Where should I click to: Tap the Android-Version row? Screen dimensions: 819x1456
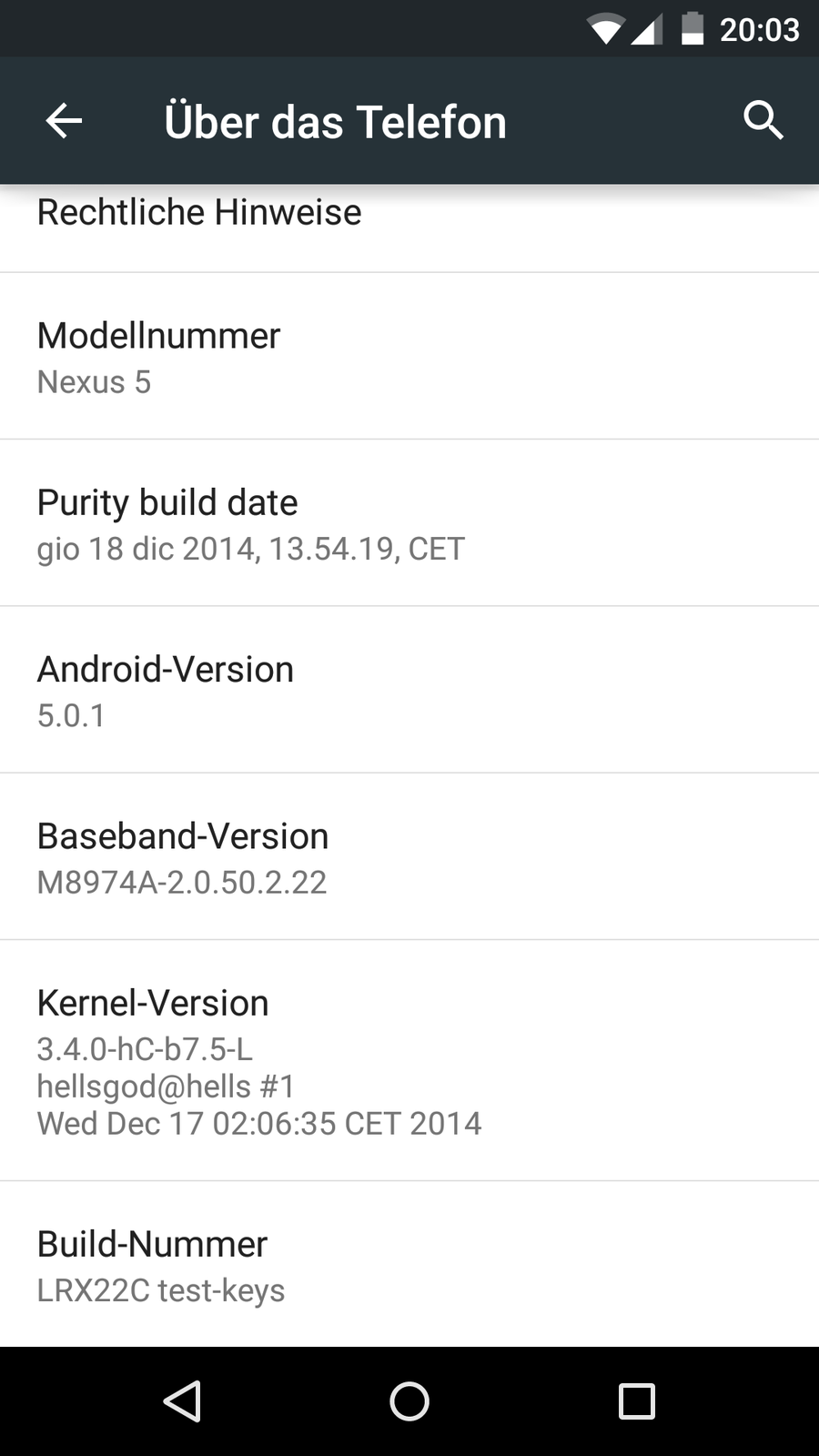pyautogui.click(x=409, y=691)
